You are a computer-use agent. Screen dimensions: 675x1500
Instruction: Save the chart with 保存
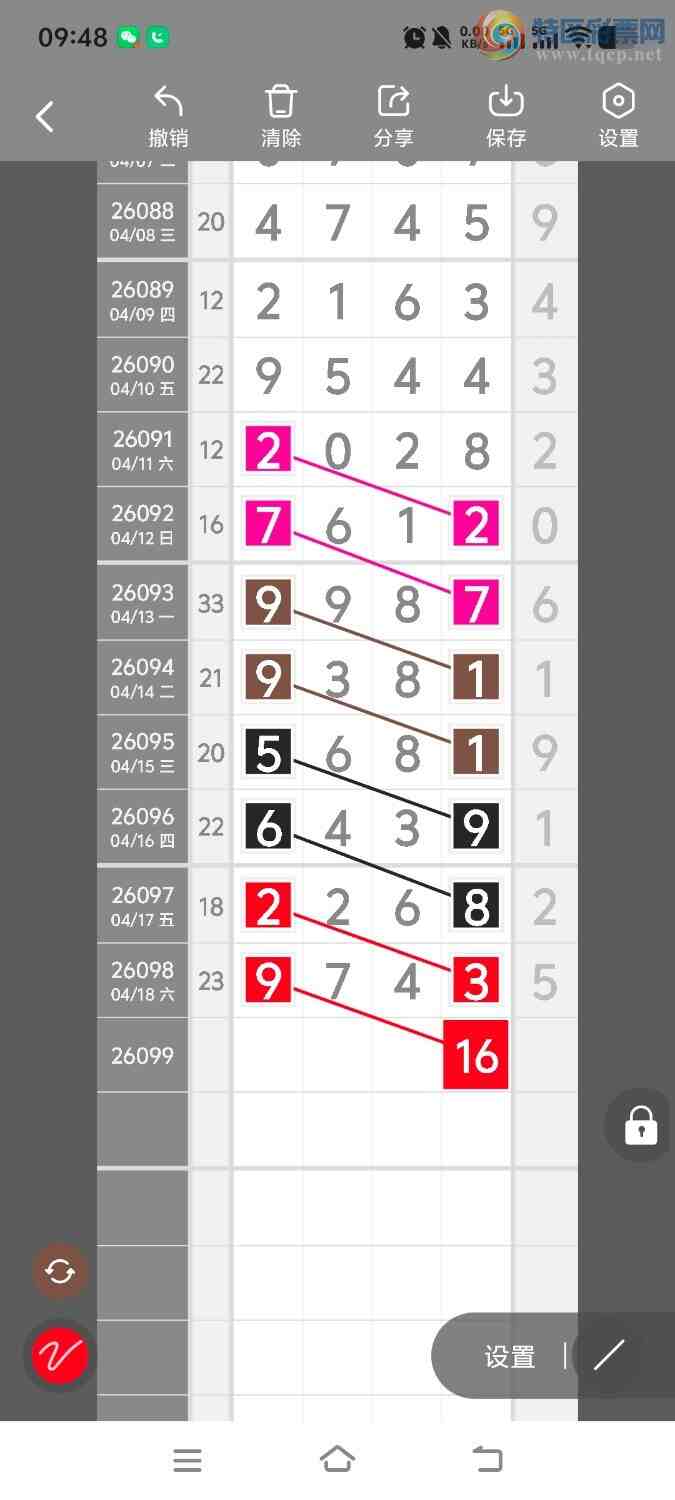(x=506, y=117)
